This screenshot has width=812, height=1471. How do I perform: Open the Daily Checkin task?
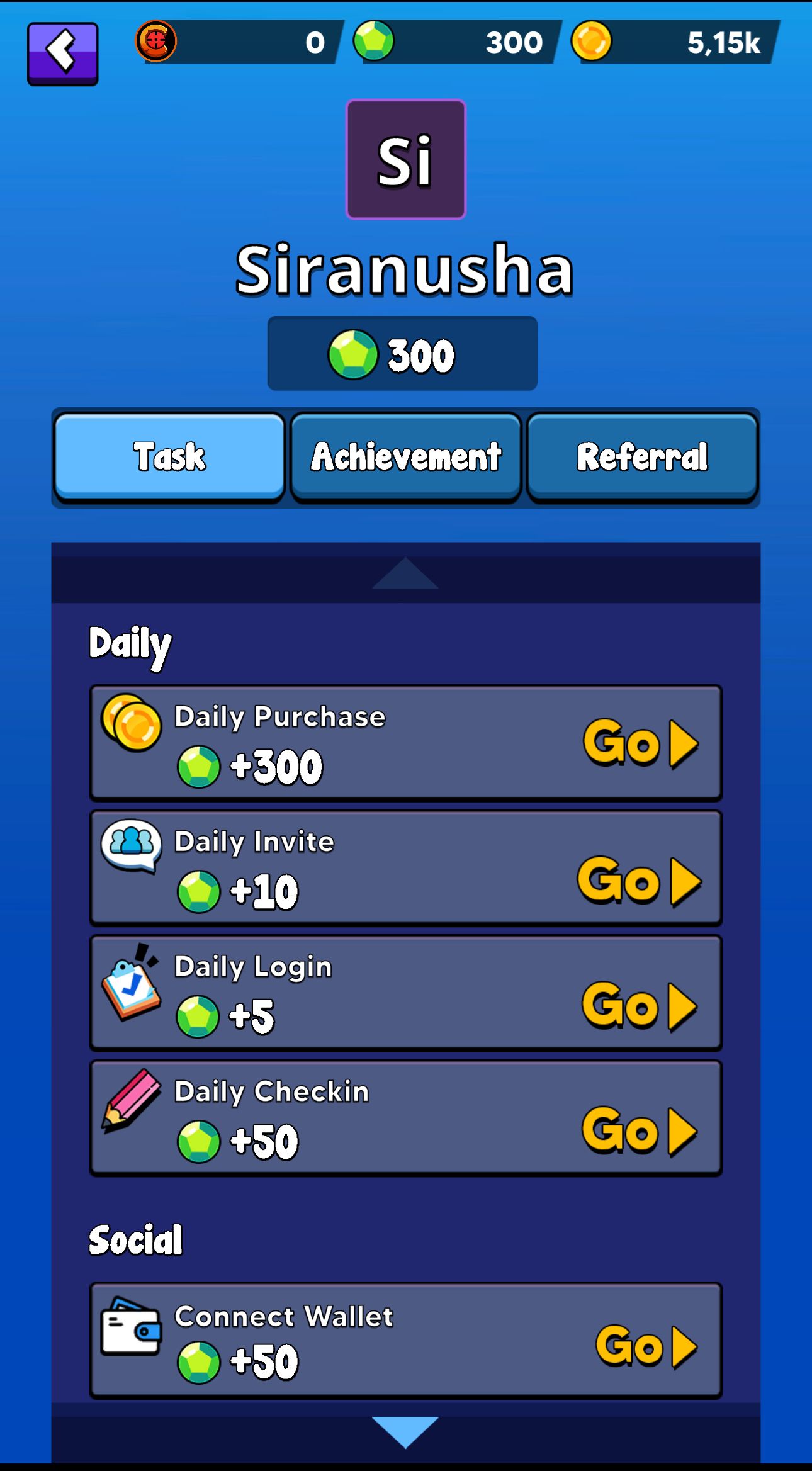pos(639,1131)
